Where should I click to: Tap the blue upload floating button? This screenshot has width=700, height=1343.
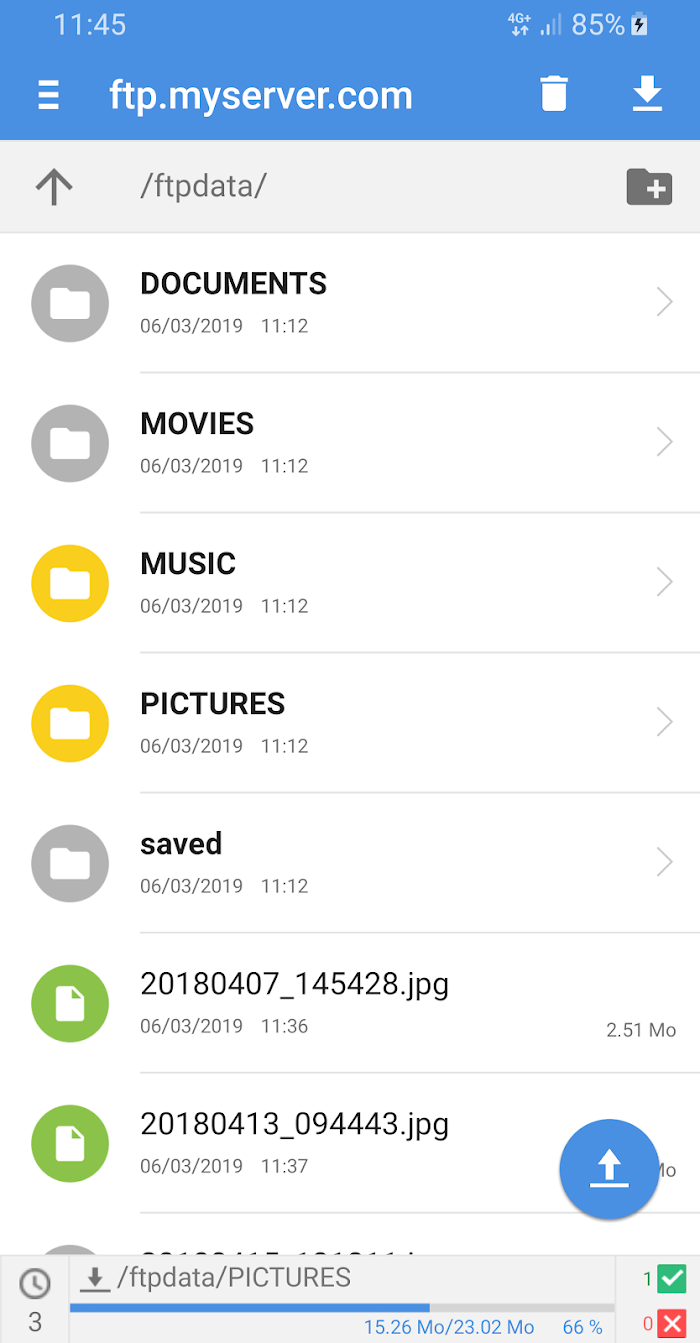tap(609, 1169)
